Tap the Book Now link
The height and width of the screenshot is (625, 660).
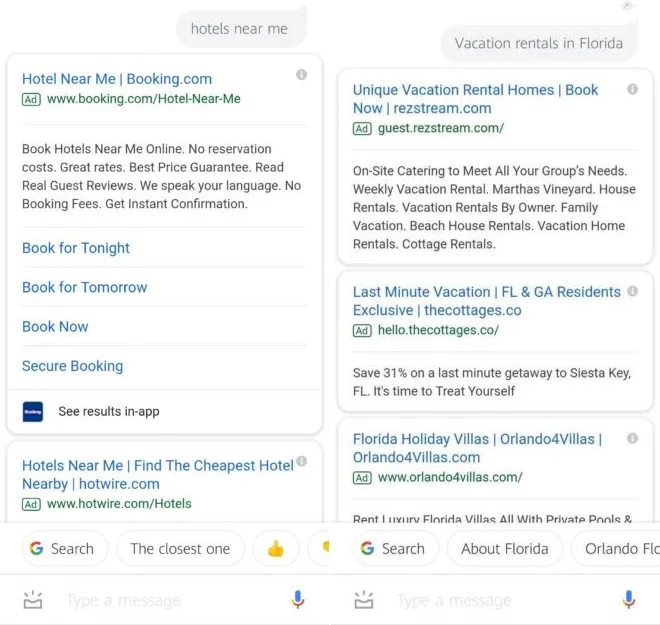pos(55,326)
